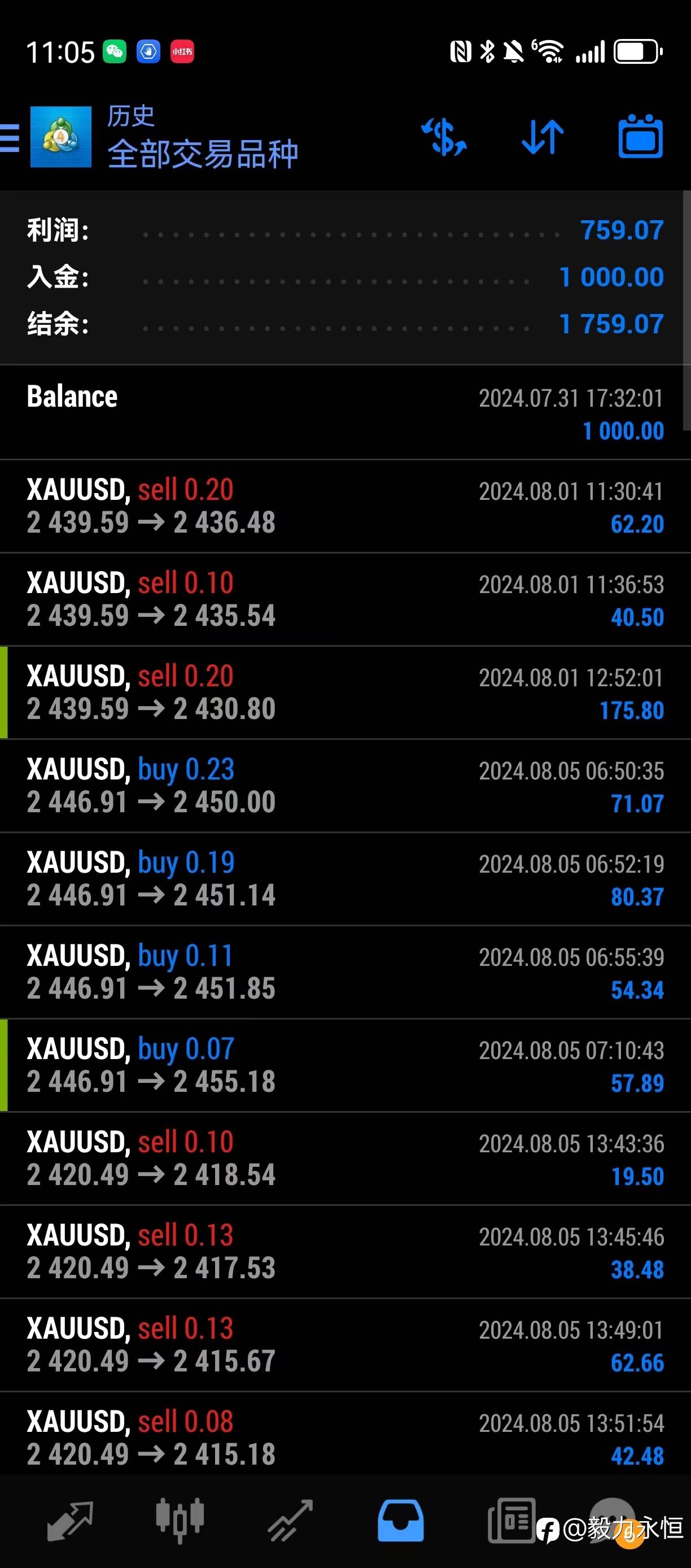Switch to the candlestick Chart tab

(x=180, y=1521)
